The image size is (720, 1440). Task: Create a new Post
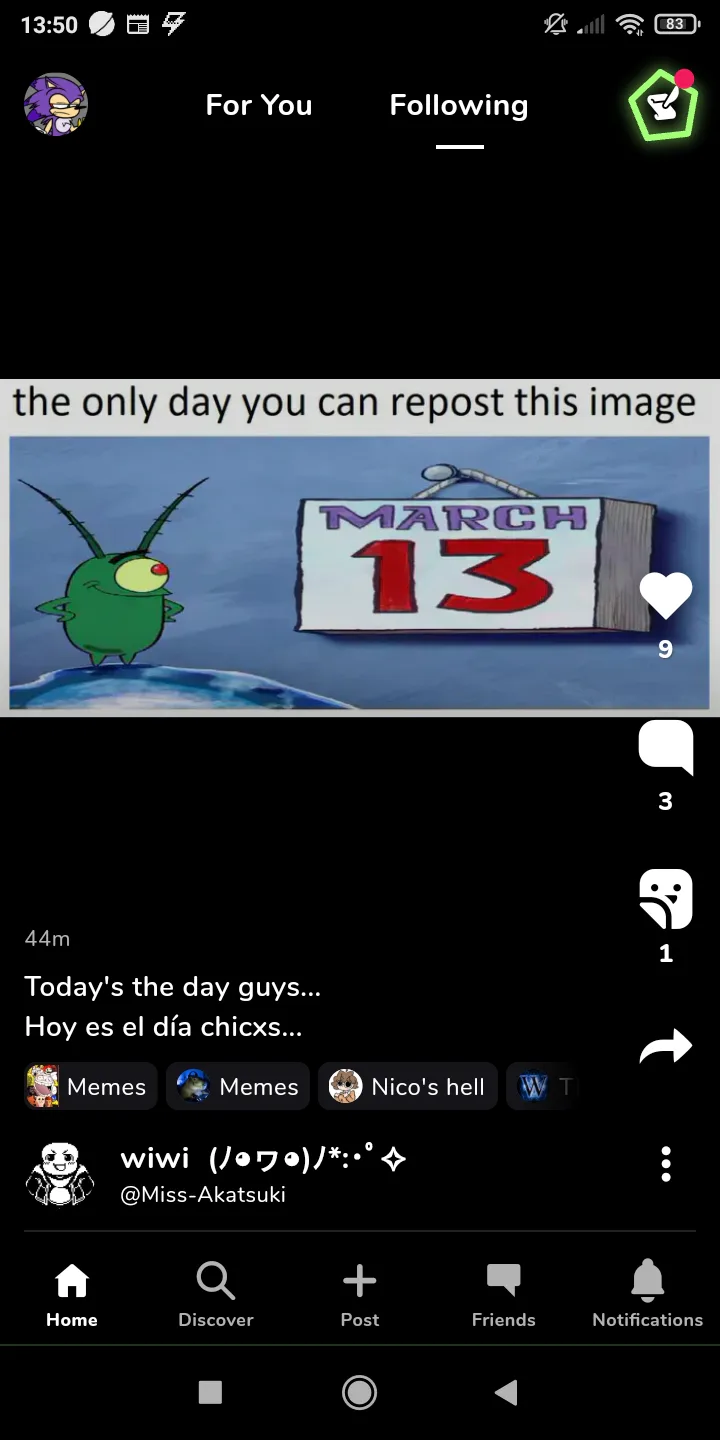click(360, 1294)
